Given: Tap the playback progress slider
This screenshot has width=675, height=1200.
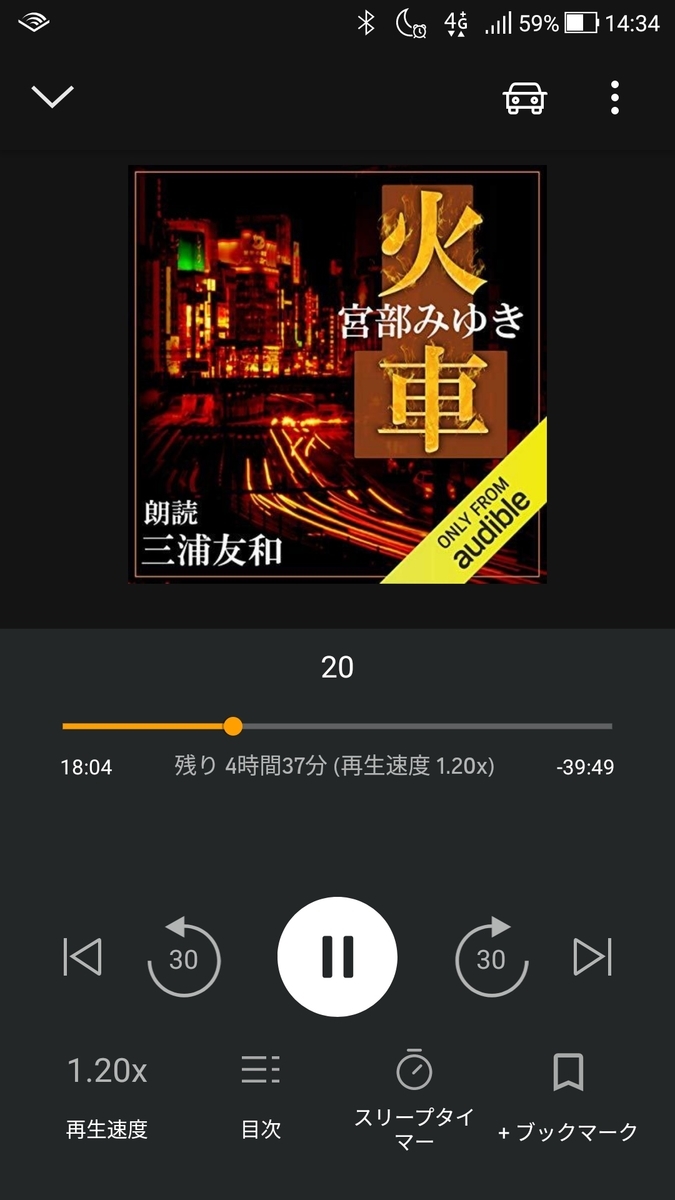Looking at the screenshot, I should 337,726.
